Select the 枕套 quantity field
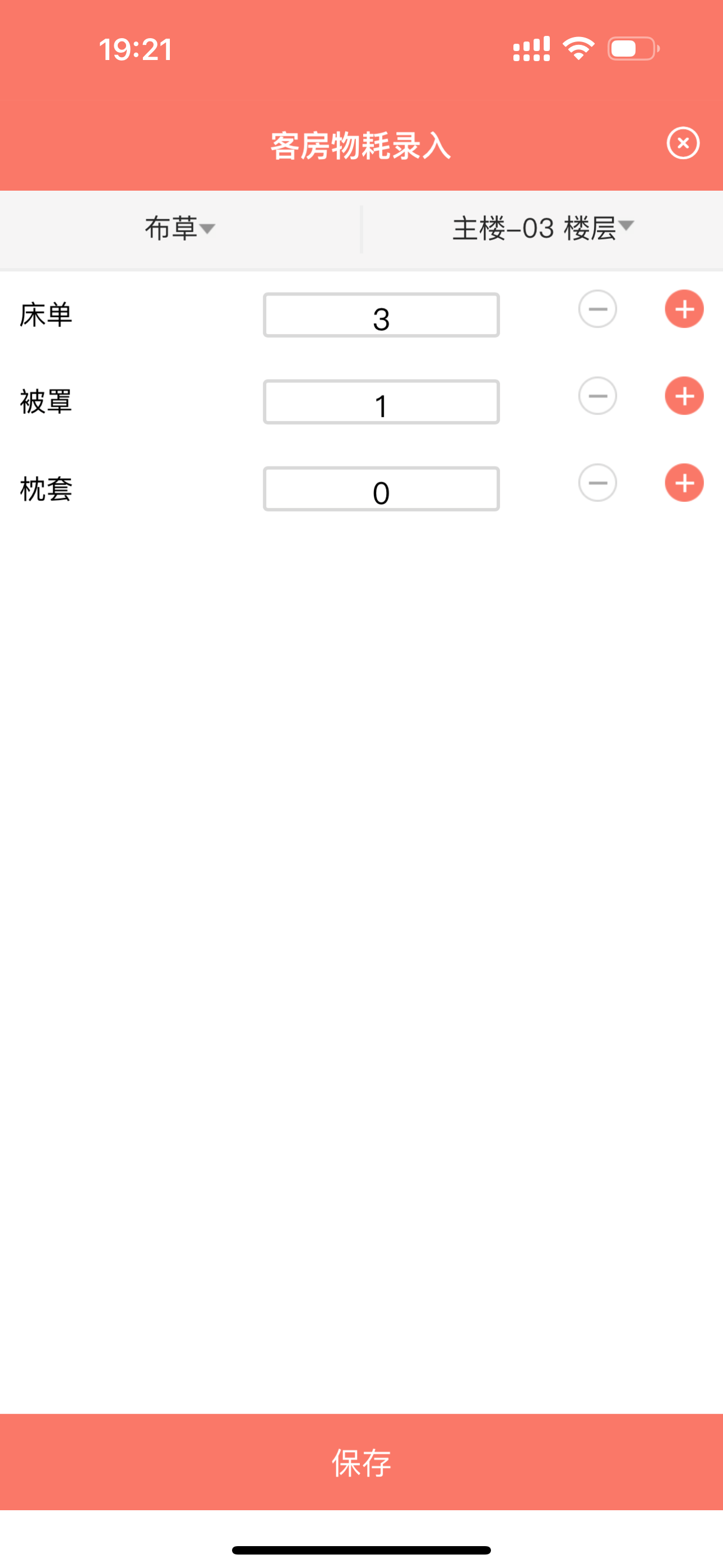The image size is (723, 1568). point(381,490)
